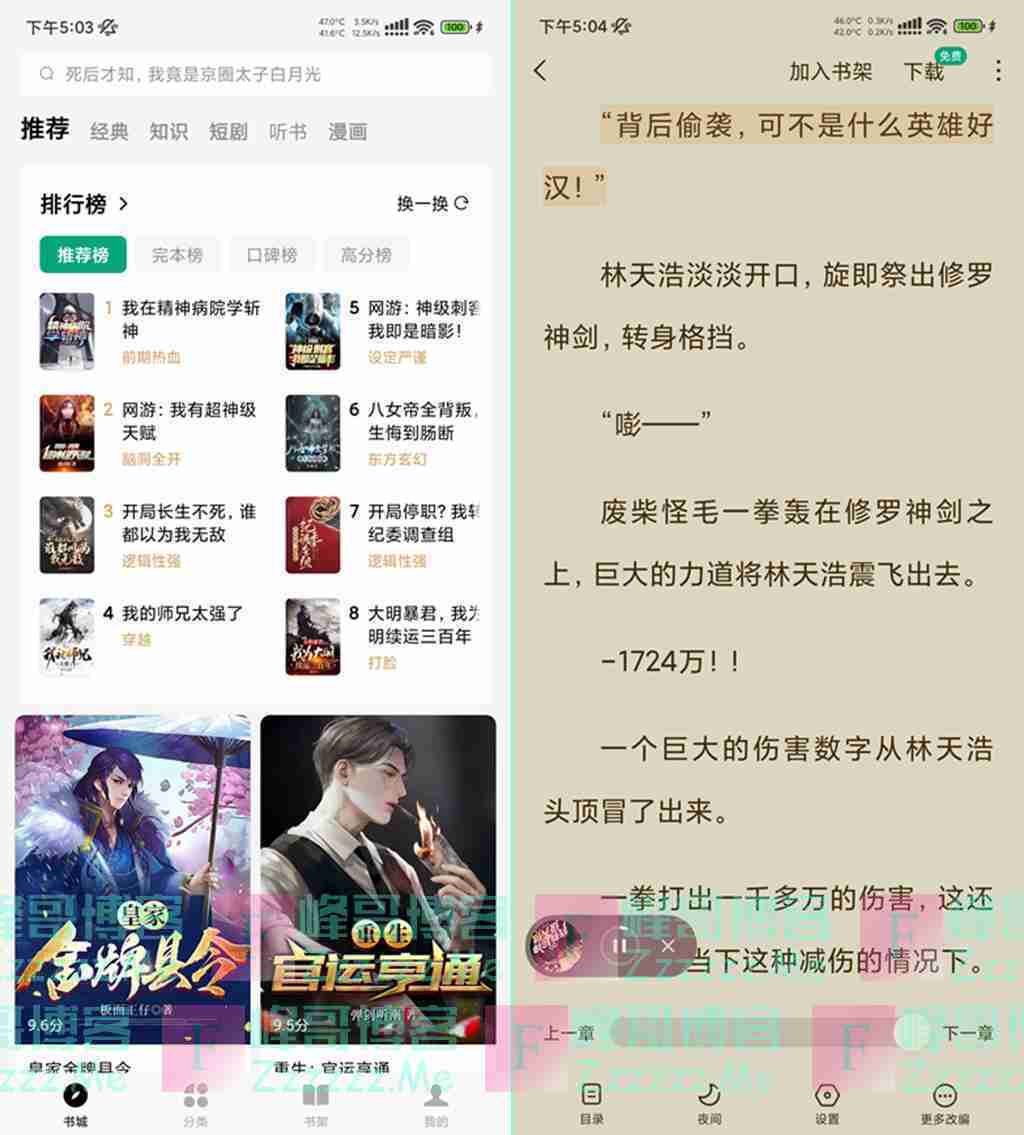Open the 目录 table of contents
Viewport: 1024px width, 1135px height.
(592, 1102)
